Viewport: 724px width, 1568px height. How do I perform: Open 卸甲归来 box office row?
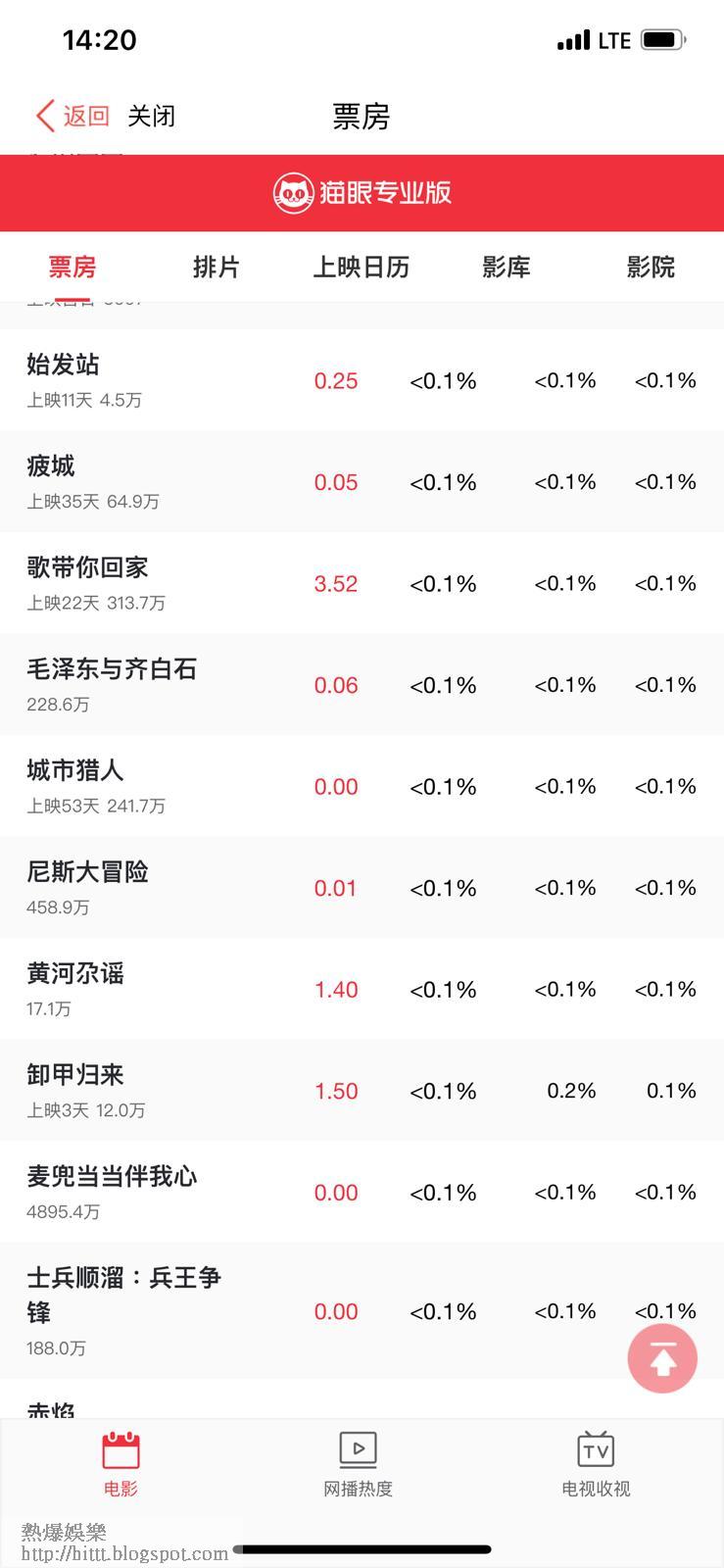coord(362,1091)
